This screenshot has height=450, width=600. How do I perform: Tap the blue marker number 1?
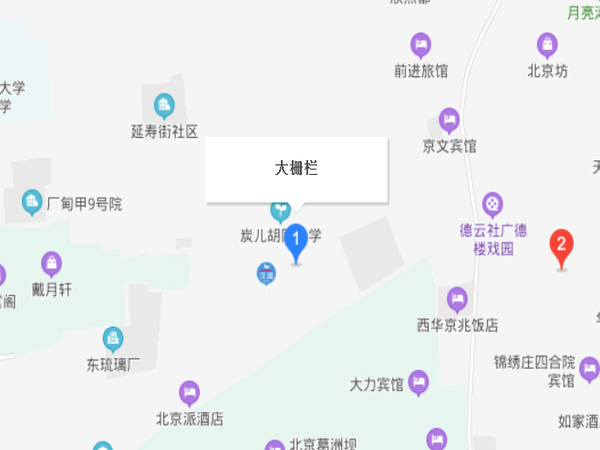click(295, 243)
